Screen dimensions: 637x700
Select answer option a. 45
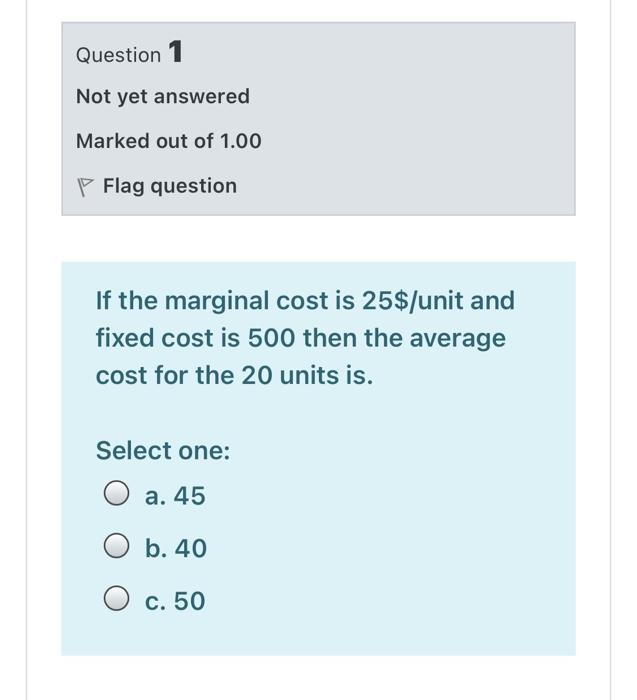point(116,496)
